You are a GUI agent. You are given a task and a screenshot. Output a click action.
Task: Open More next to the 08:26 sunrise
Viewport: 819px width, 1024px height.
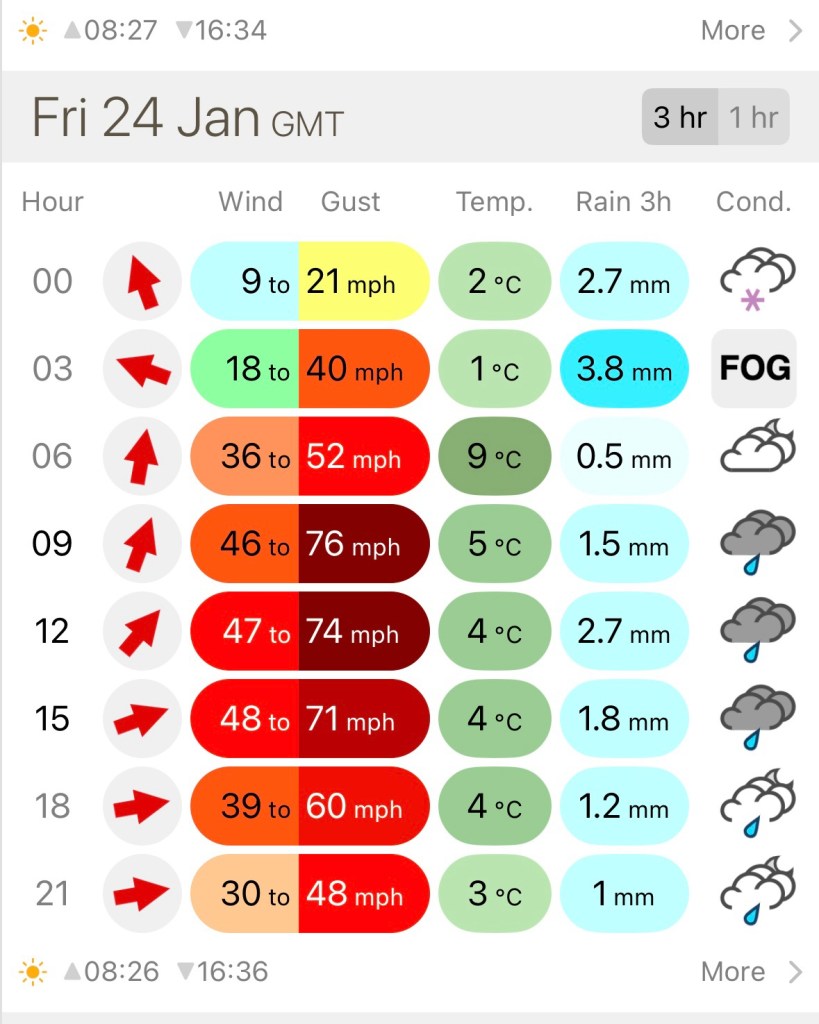(x=751, y=971)
